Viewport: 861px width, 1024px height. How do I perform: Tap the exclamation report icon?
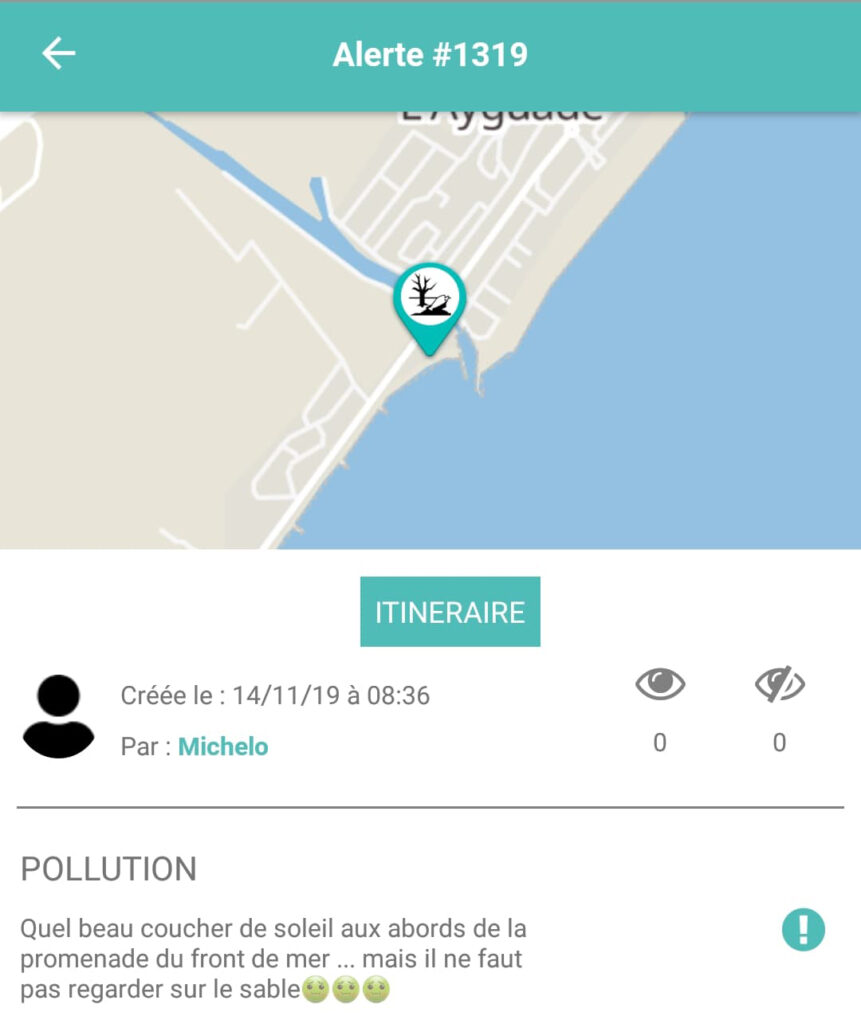pos(803,930)
